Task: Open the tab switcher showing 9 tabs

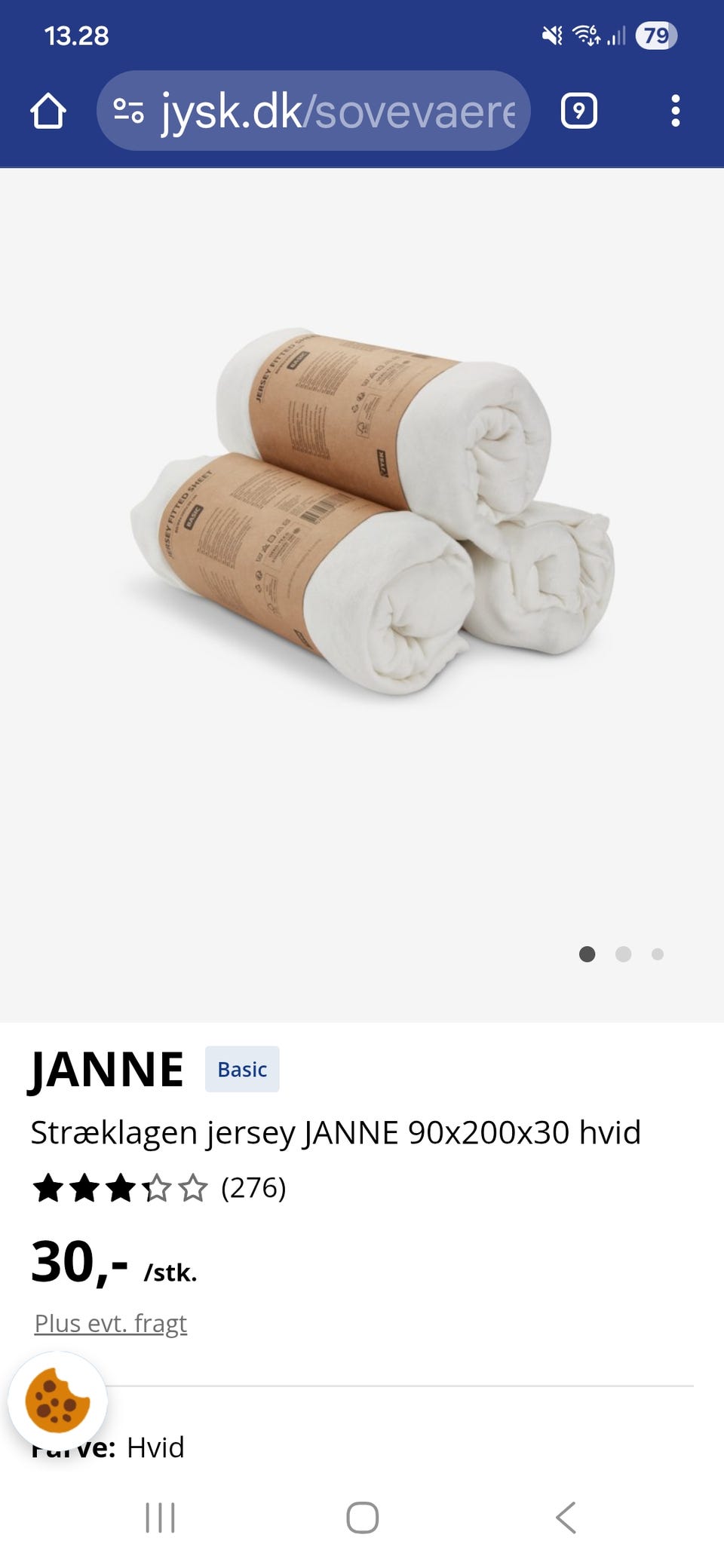Action: [x=579, y=112]
